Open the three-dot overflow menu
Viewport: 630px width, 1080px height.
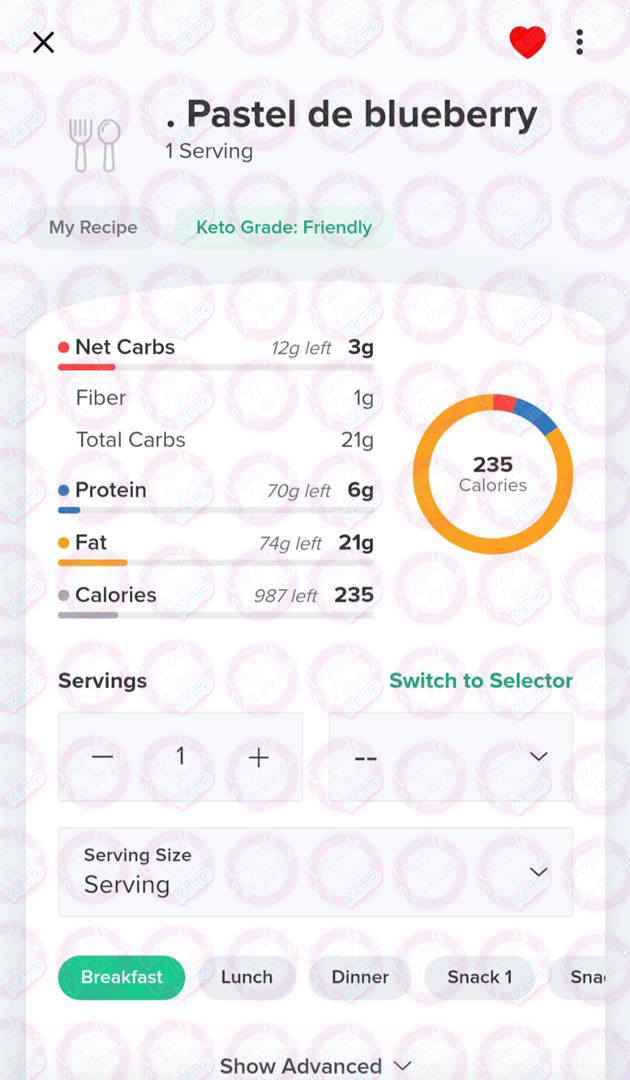[580, 42]
